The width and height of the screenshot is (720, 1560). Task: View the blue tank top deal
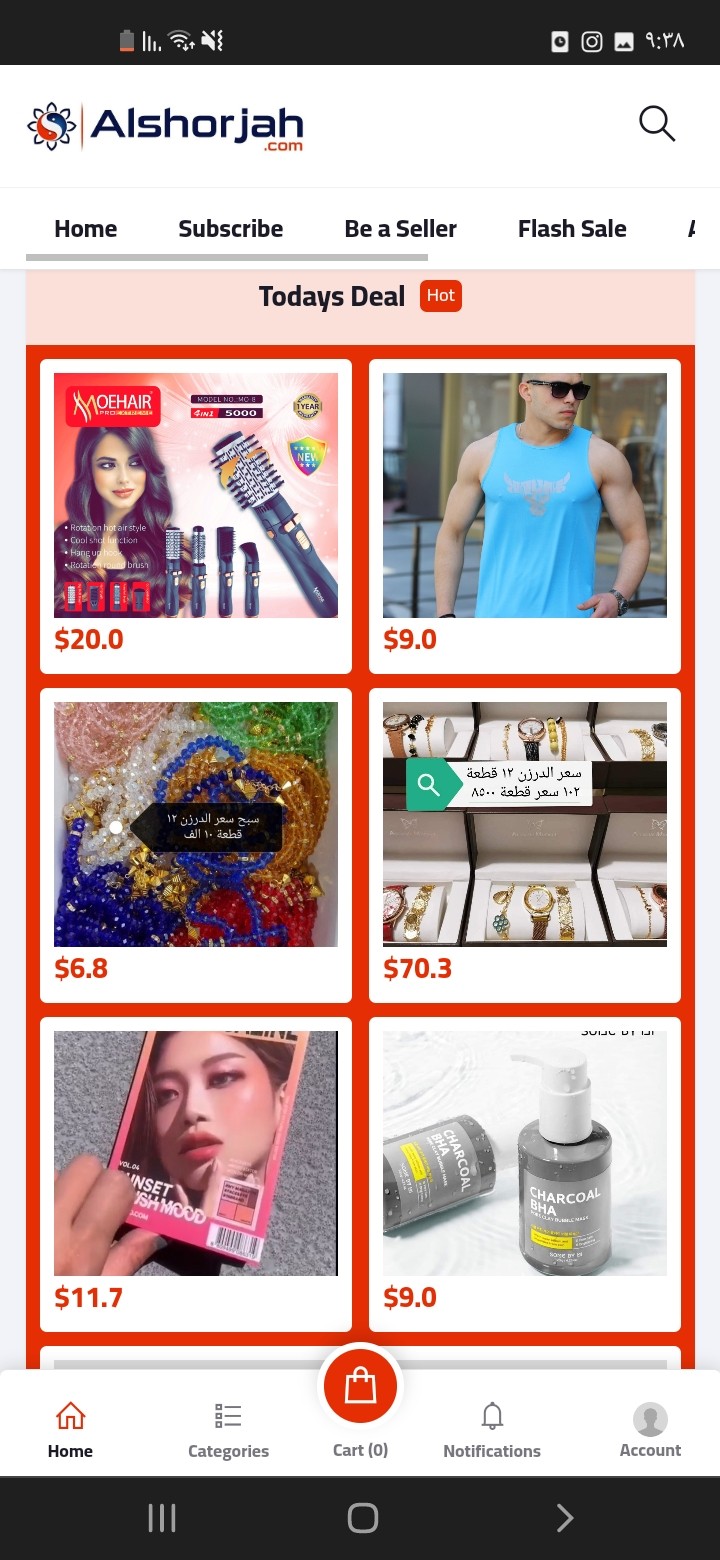[525, 516]
